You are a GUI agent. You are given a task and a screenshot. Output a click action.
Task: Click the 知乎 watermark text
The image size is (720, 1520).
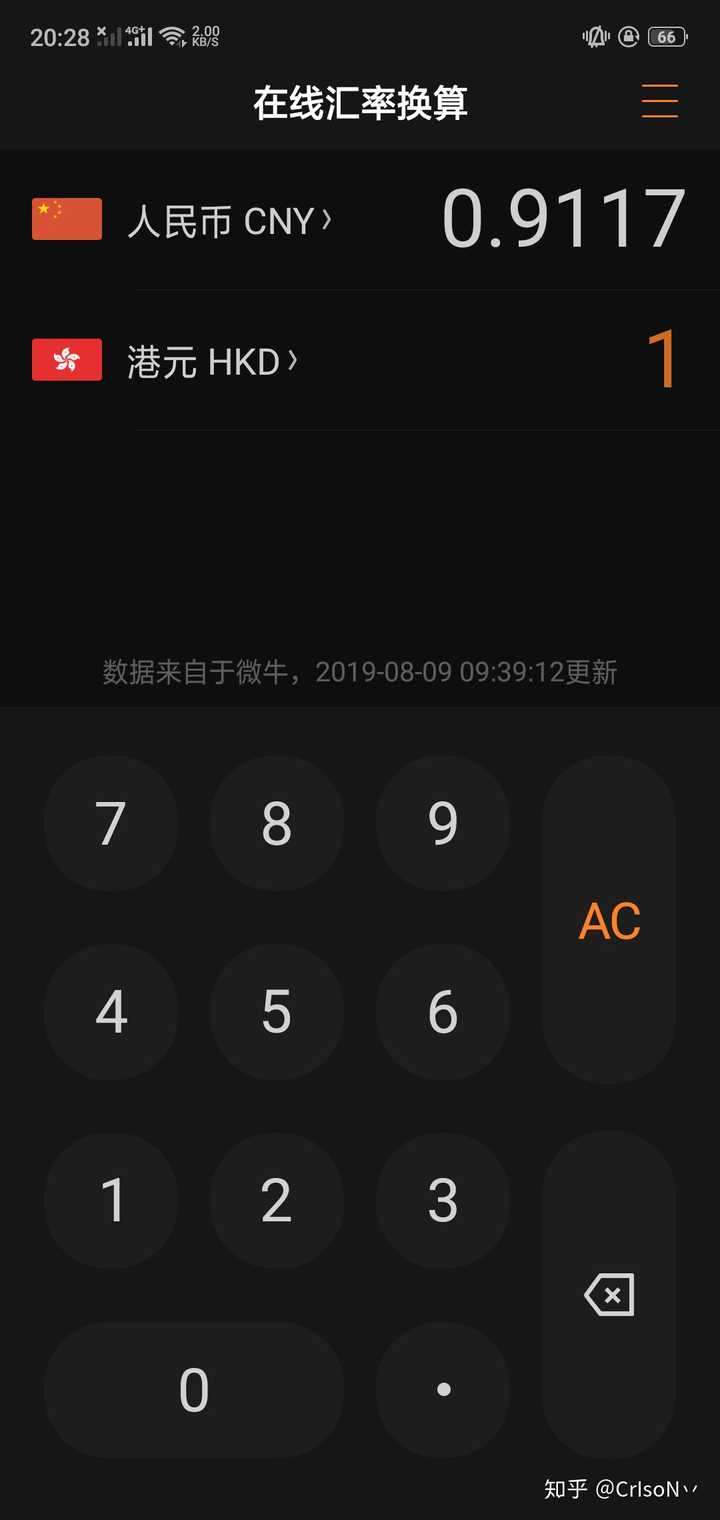[x=620, y=1490]
